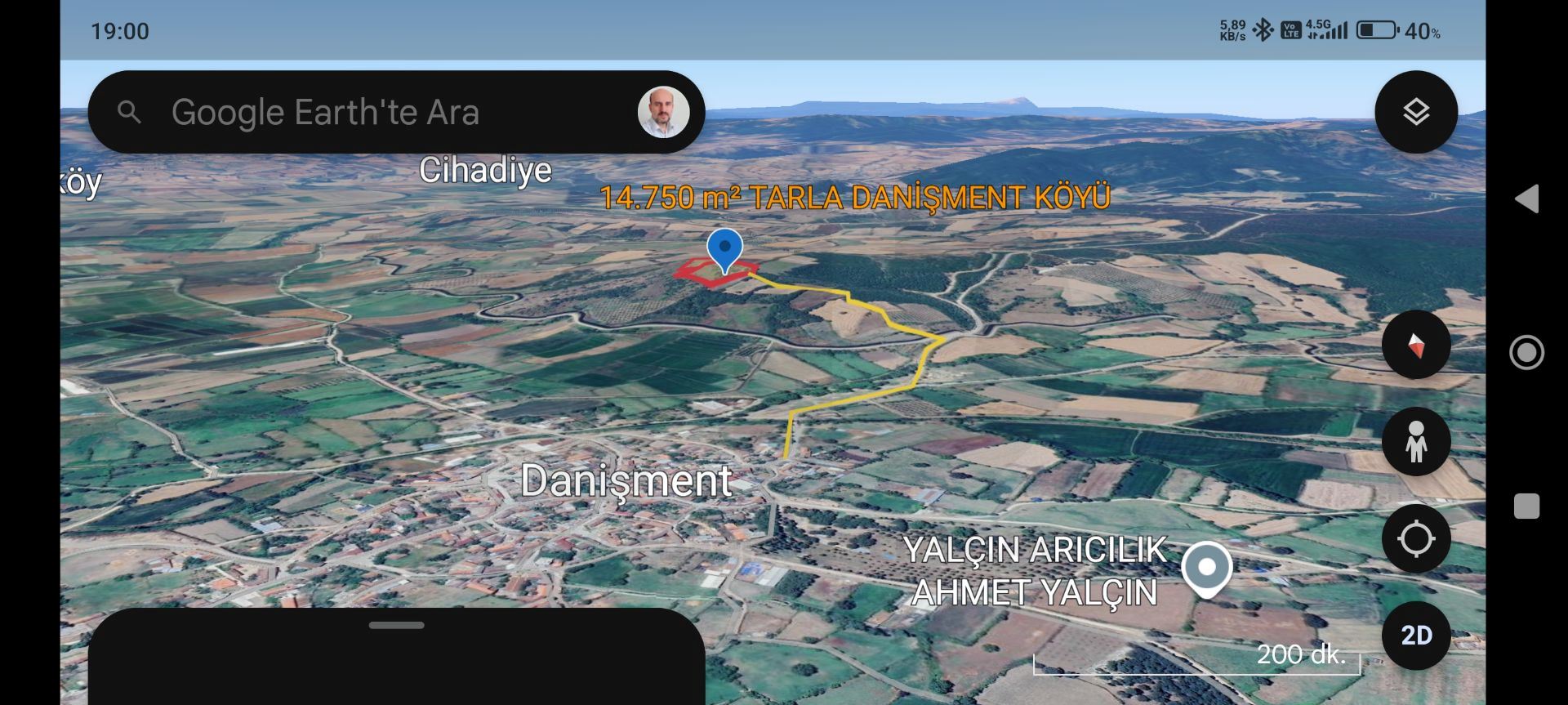Center map on my location
This screenshot has height=705, width=1568.
coord(1415,538)
